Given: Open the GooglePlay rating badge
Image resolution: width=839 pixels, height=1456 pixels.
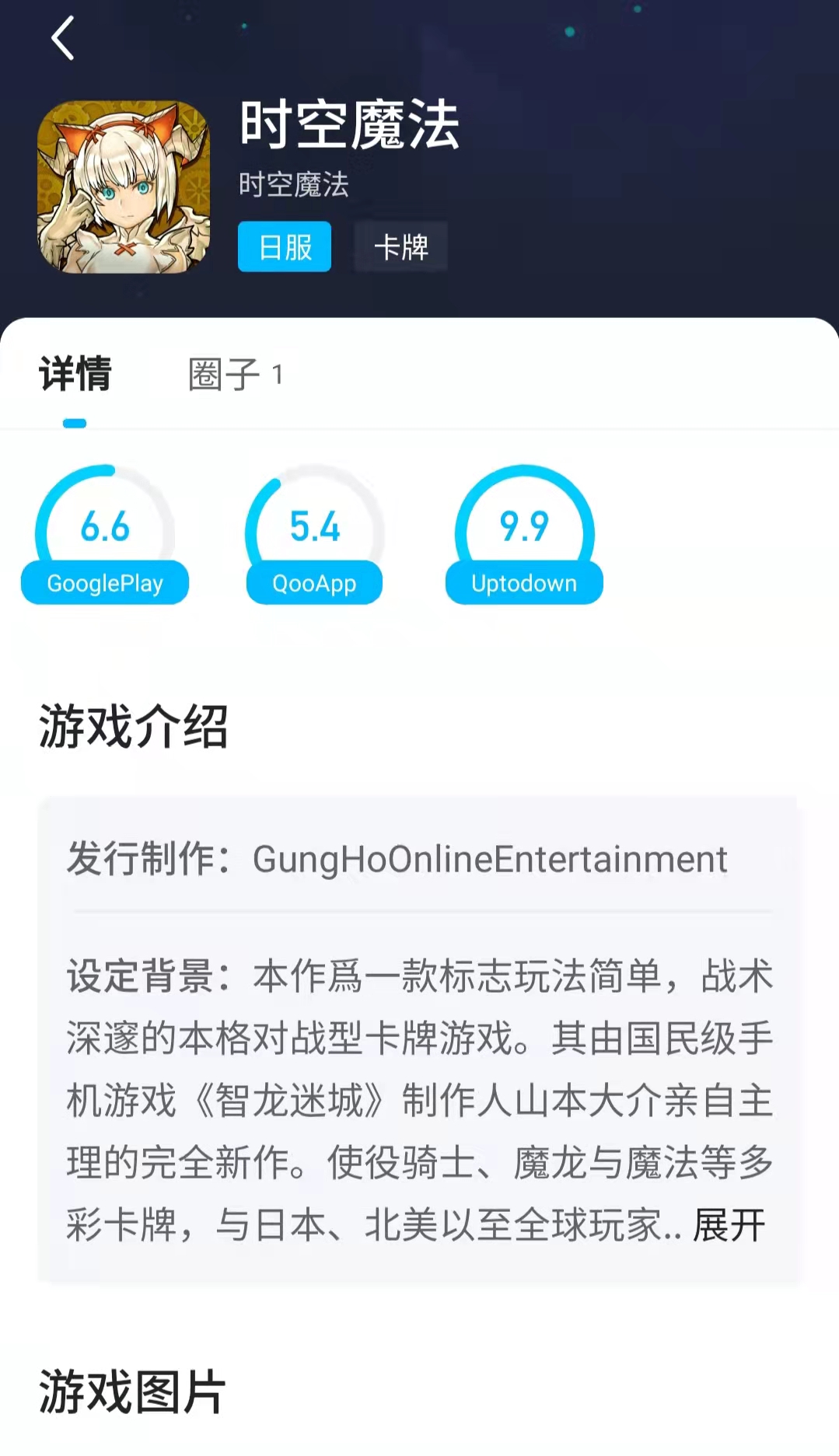Looking at the screenshot, I should (x=105, y=536).
